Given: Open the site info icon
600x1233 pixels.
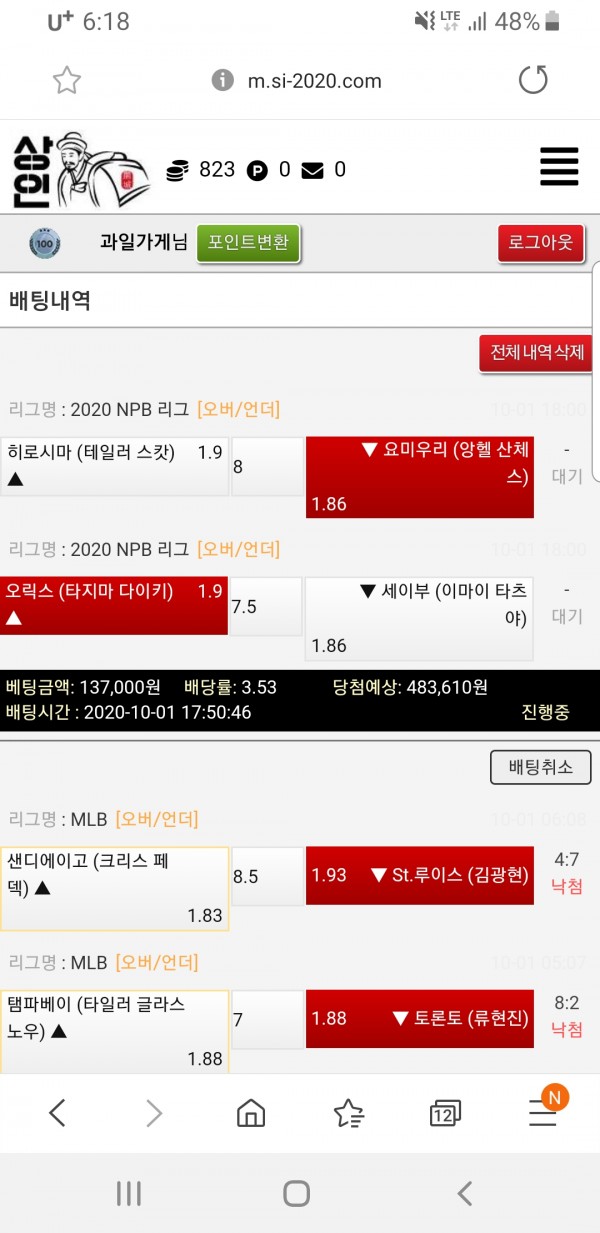Looking at the screenshot, I should click(x=223, y=81).
